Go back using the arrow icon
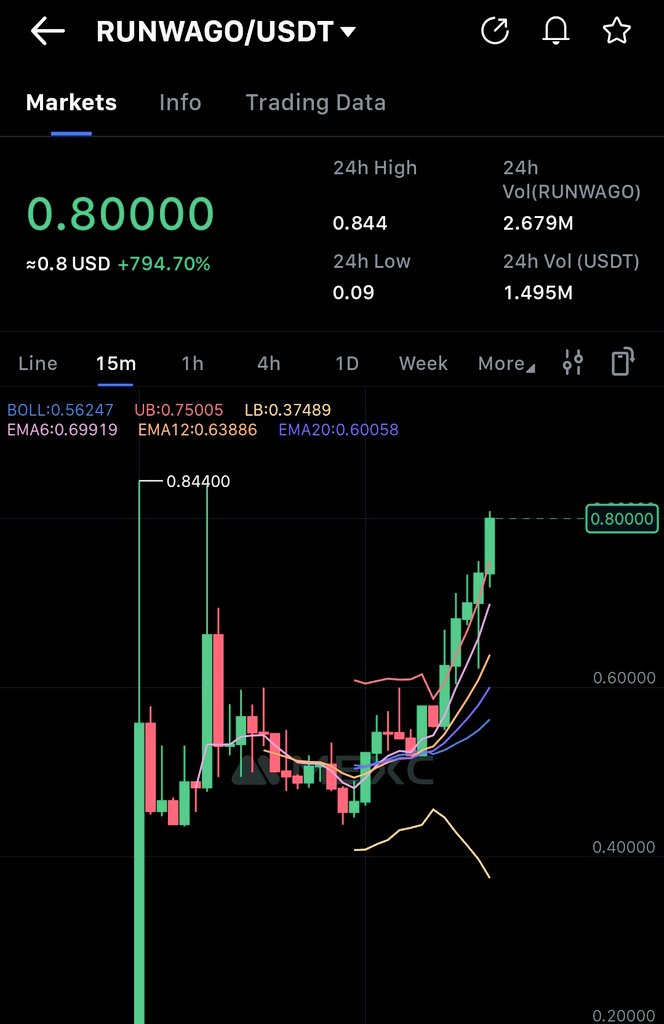The height and width of the screenshot is (1024, 664). point(47,31)
